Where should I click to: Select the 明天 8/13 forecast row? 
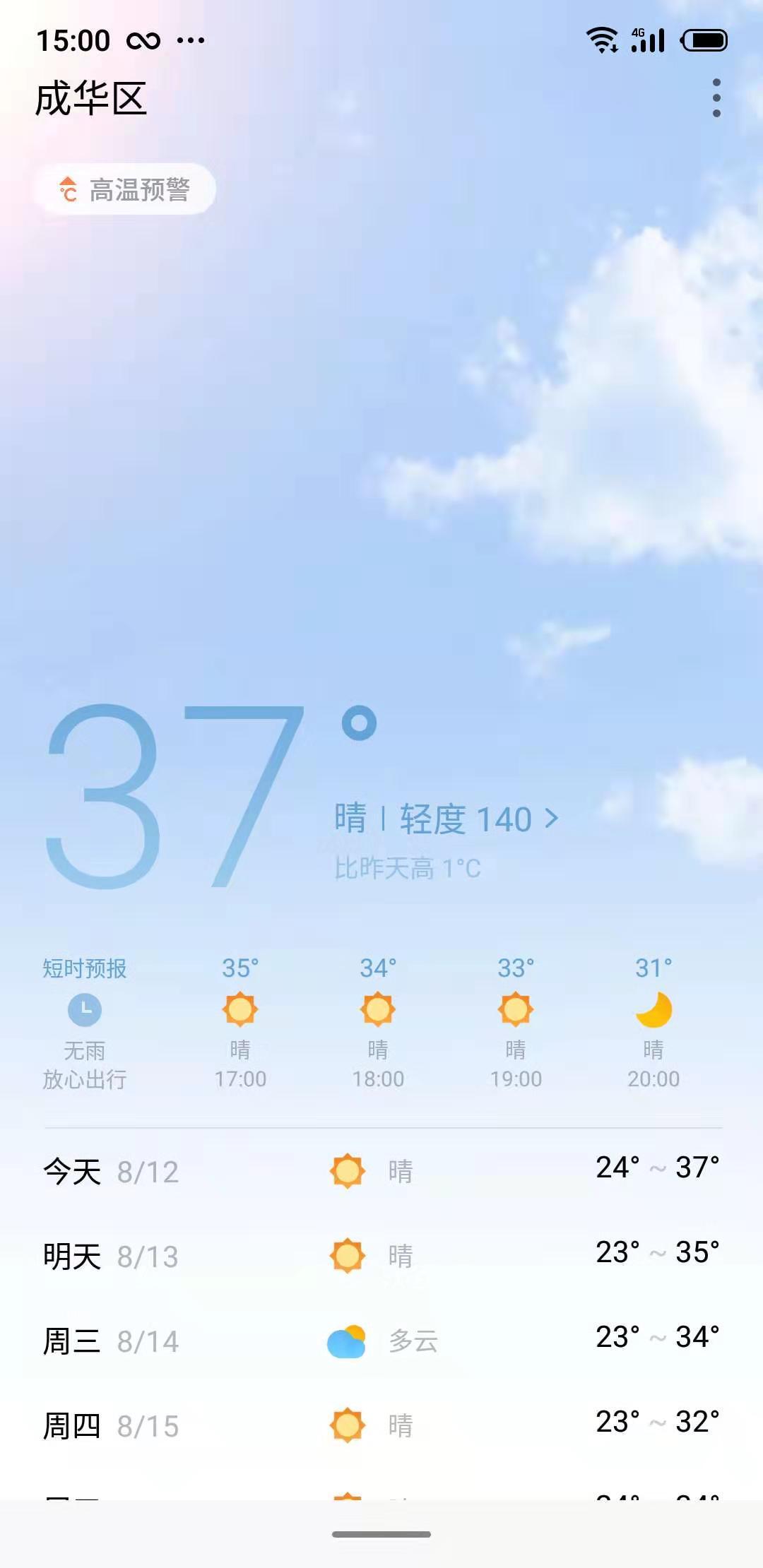(x=381, y=1257)
